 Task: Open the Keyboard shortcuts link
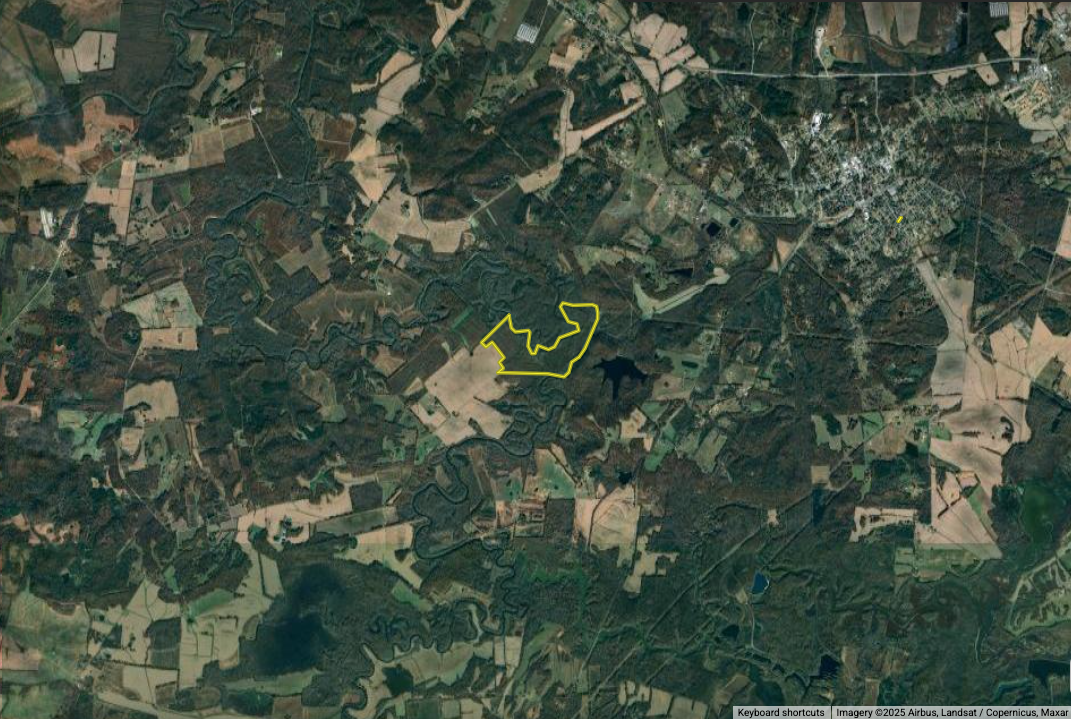781,712
